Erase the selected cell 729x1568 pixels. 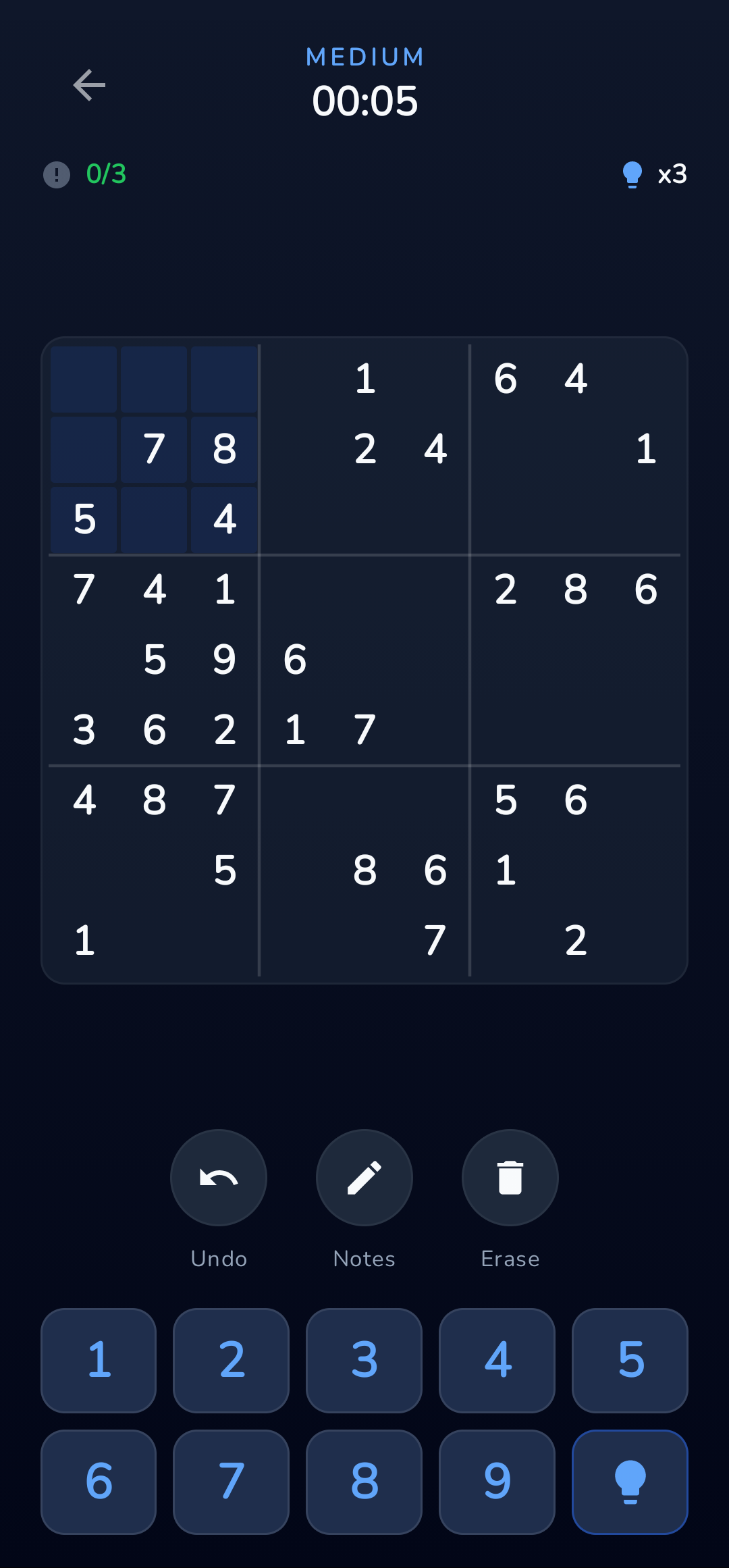coord(510,1178)
